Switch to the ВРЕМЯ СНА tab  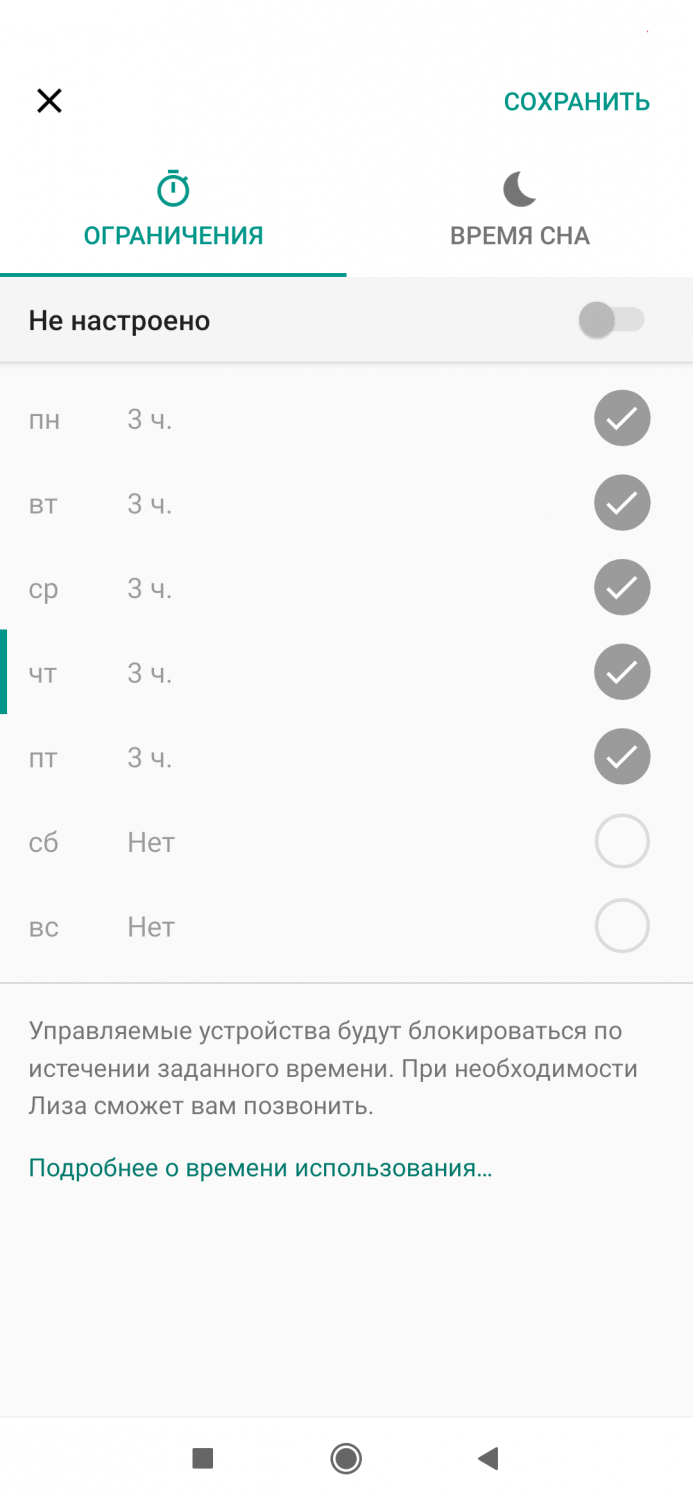click(519, 209)
